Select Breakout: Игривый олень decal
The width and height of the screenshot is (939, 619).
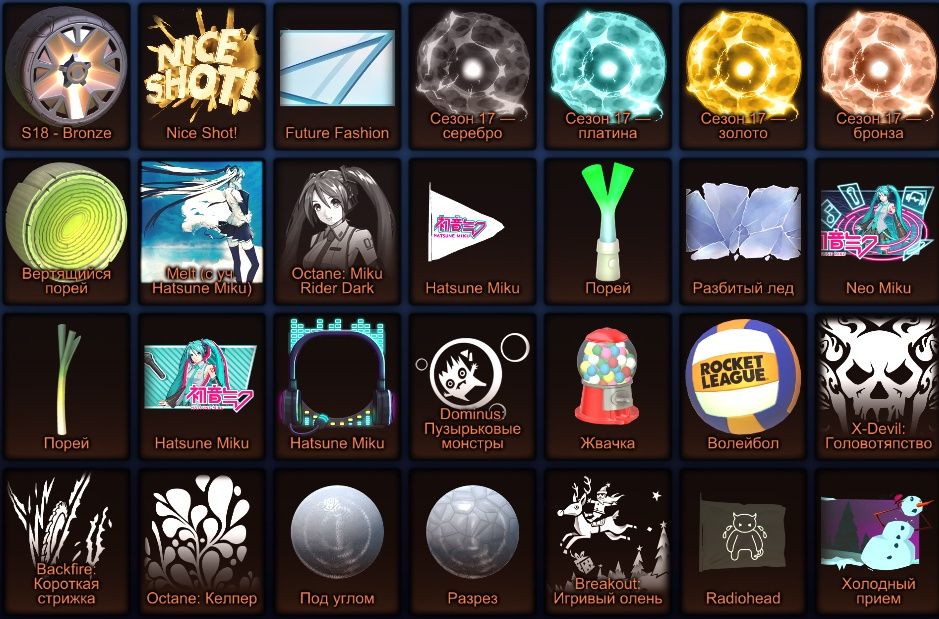(x=607, y=540)
